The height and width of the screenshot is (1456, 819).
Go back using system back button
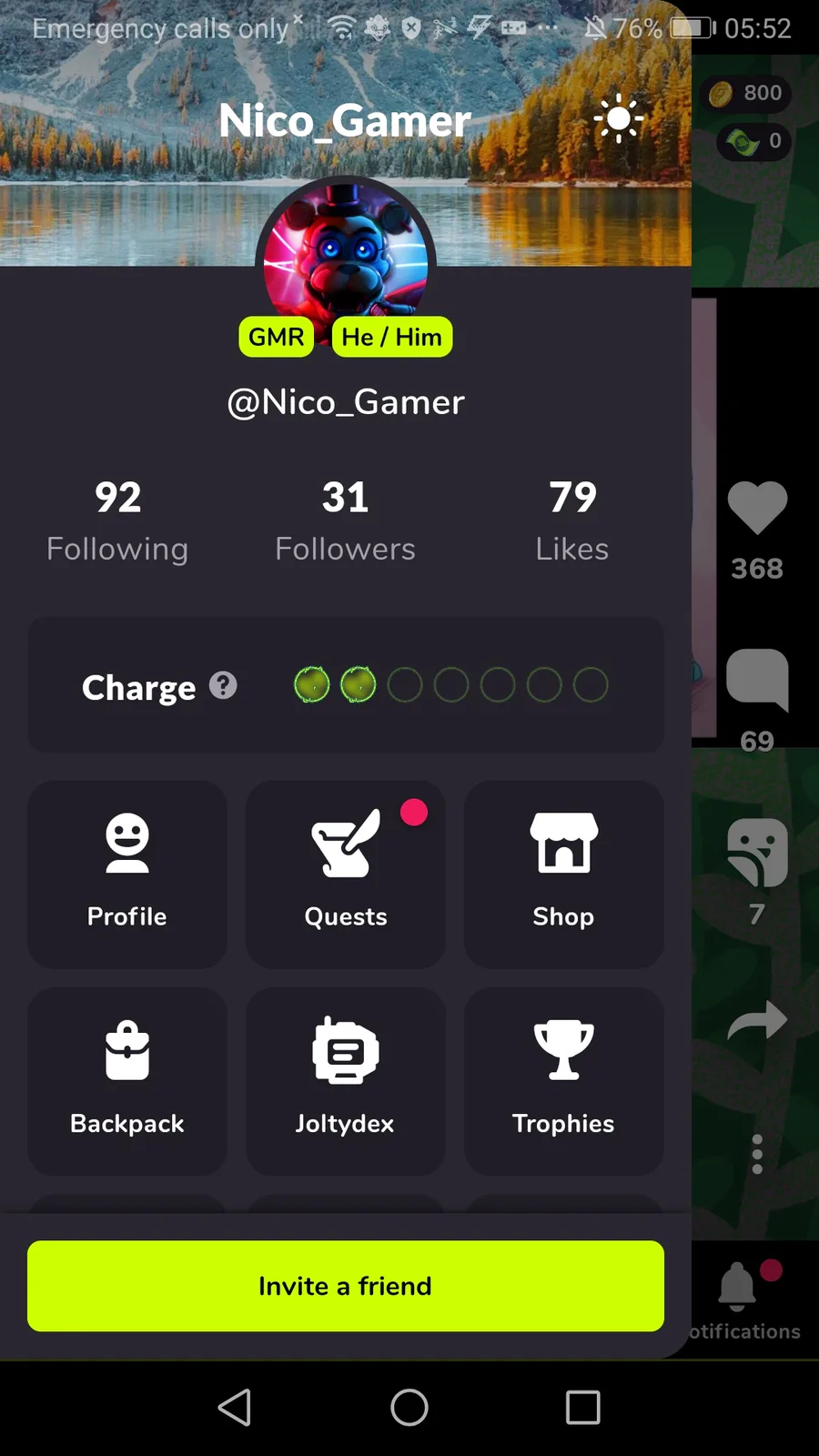[x=235, y=1407]
